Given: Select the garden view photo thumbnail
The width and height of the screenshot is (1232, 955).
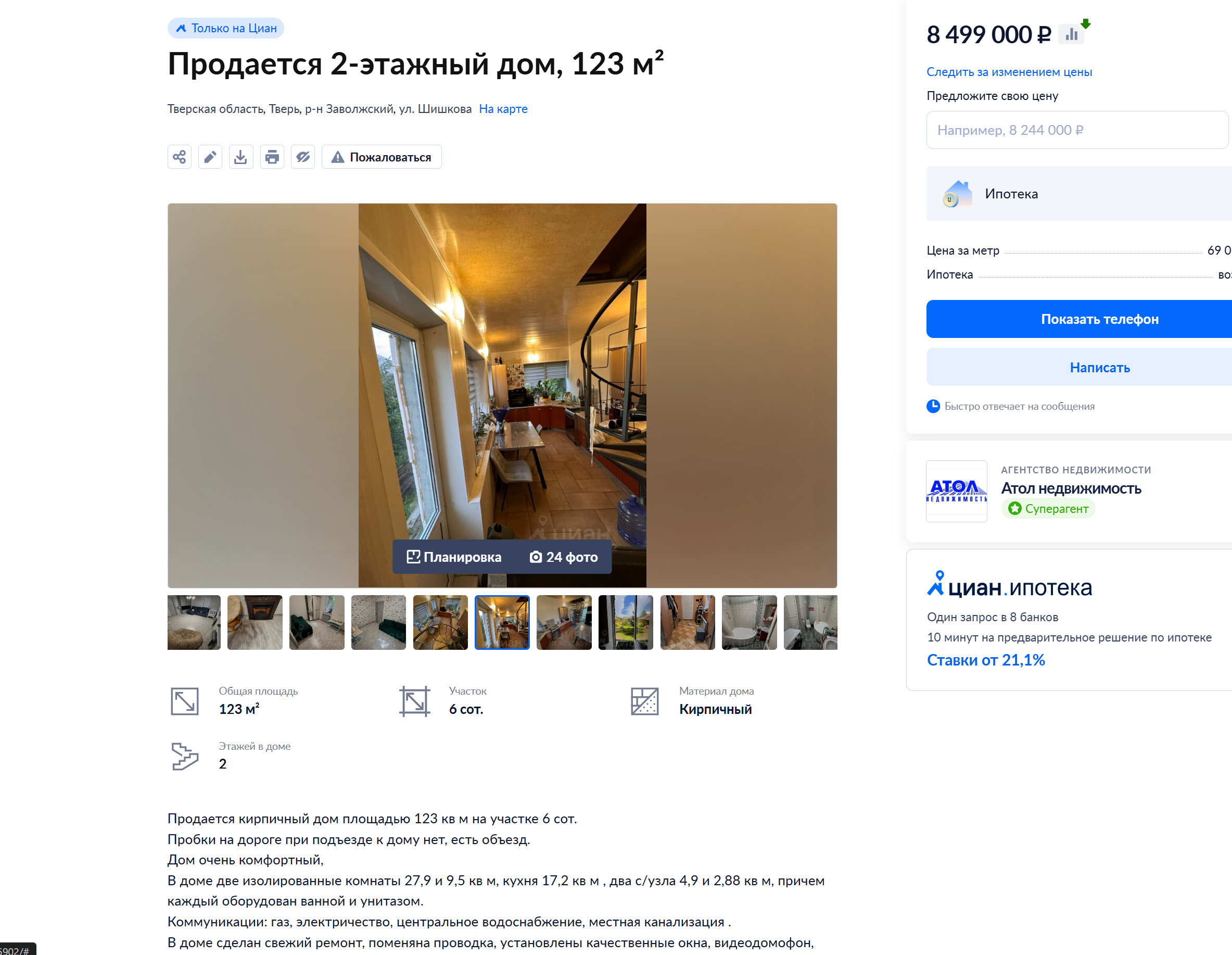Looking at the screenshot, I should point(626,623).
